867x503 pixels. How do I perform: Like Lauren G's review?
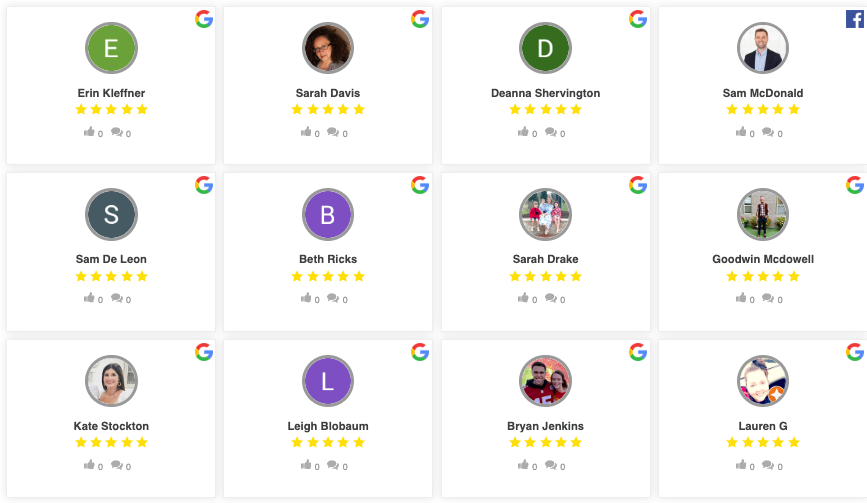click(x=742, y=464)
